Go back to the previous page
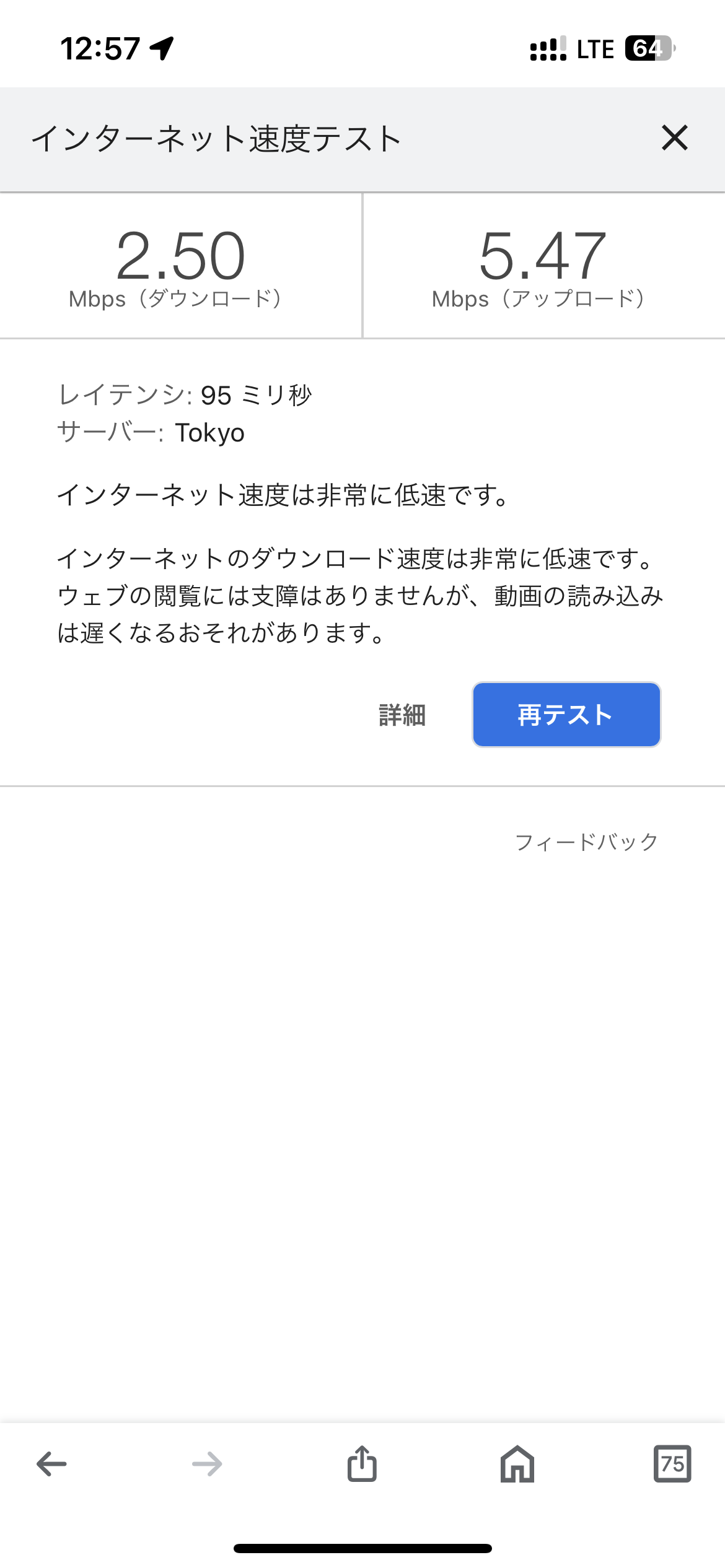 coord(51,1464)
